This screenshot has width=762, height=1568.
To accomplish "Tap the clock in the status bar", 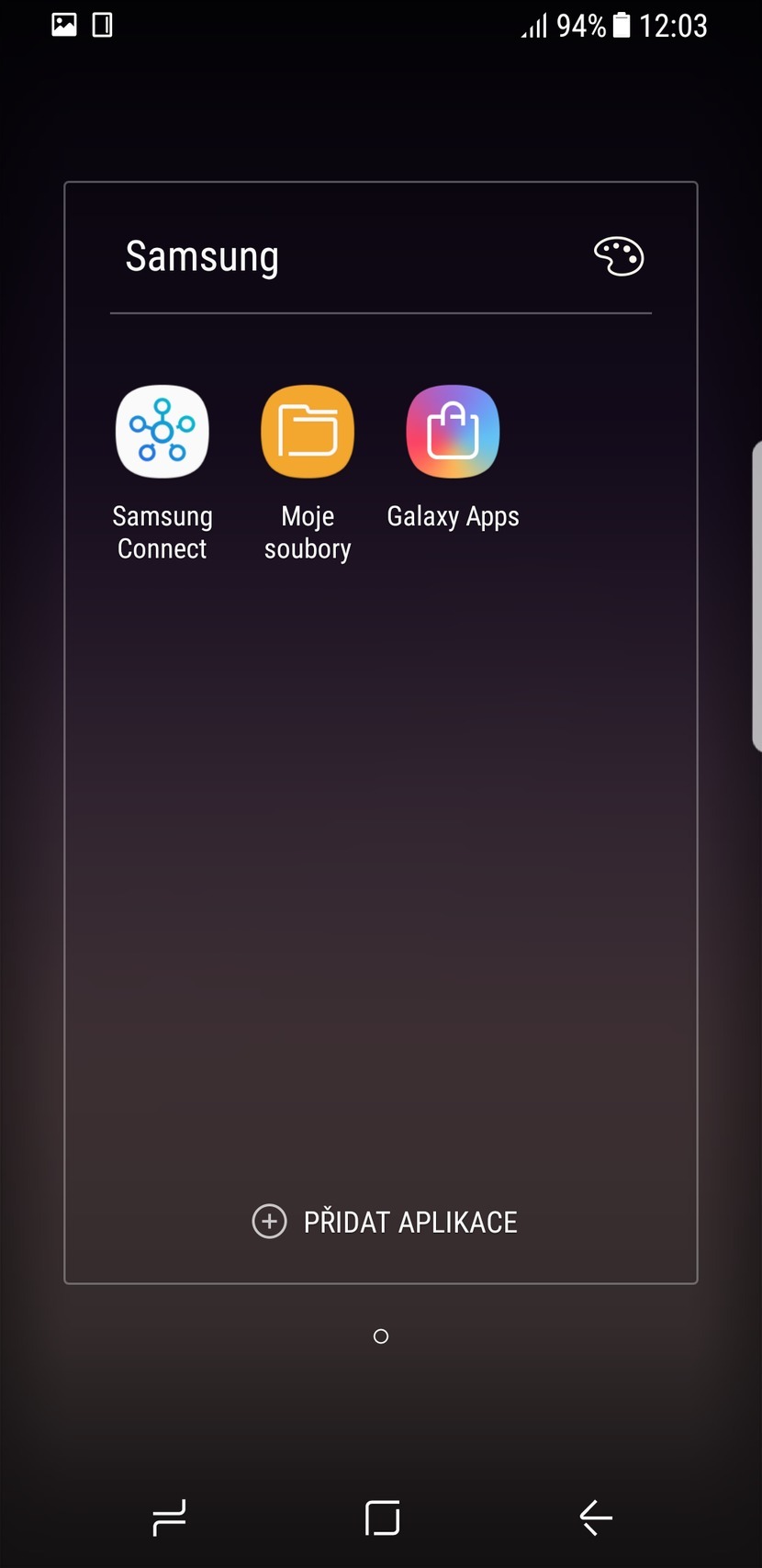I will tap(677, 25).
